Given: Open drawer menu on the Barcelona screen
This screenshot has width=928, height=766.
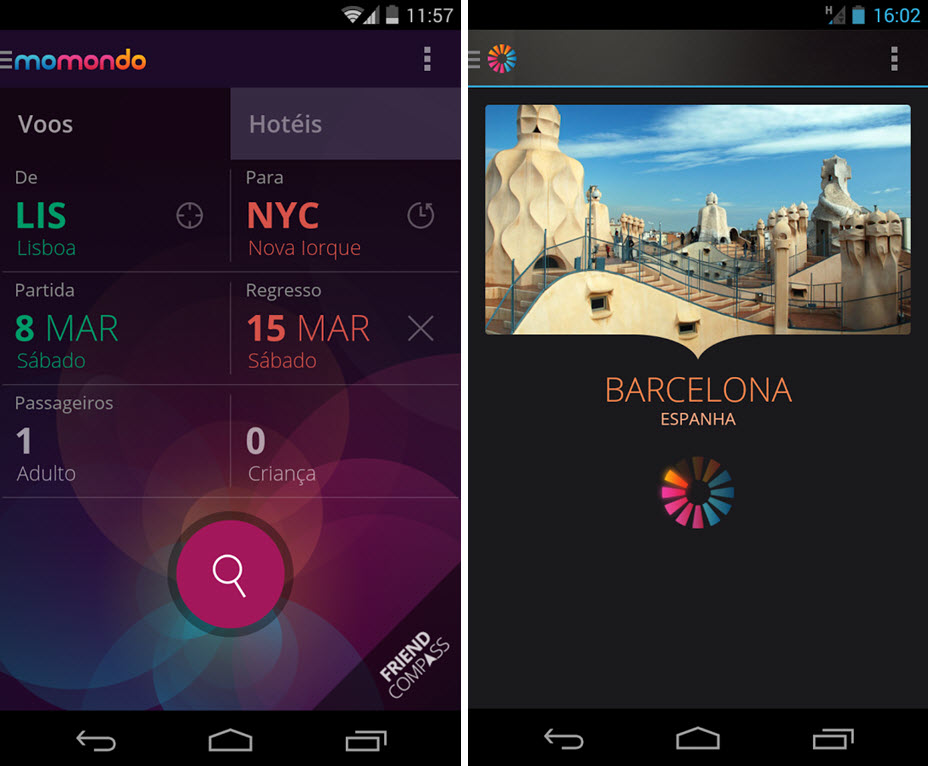Looking at the screenshot, I should coord(475,59).
